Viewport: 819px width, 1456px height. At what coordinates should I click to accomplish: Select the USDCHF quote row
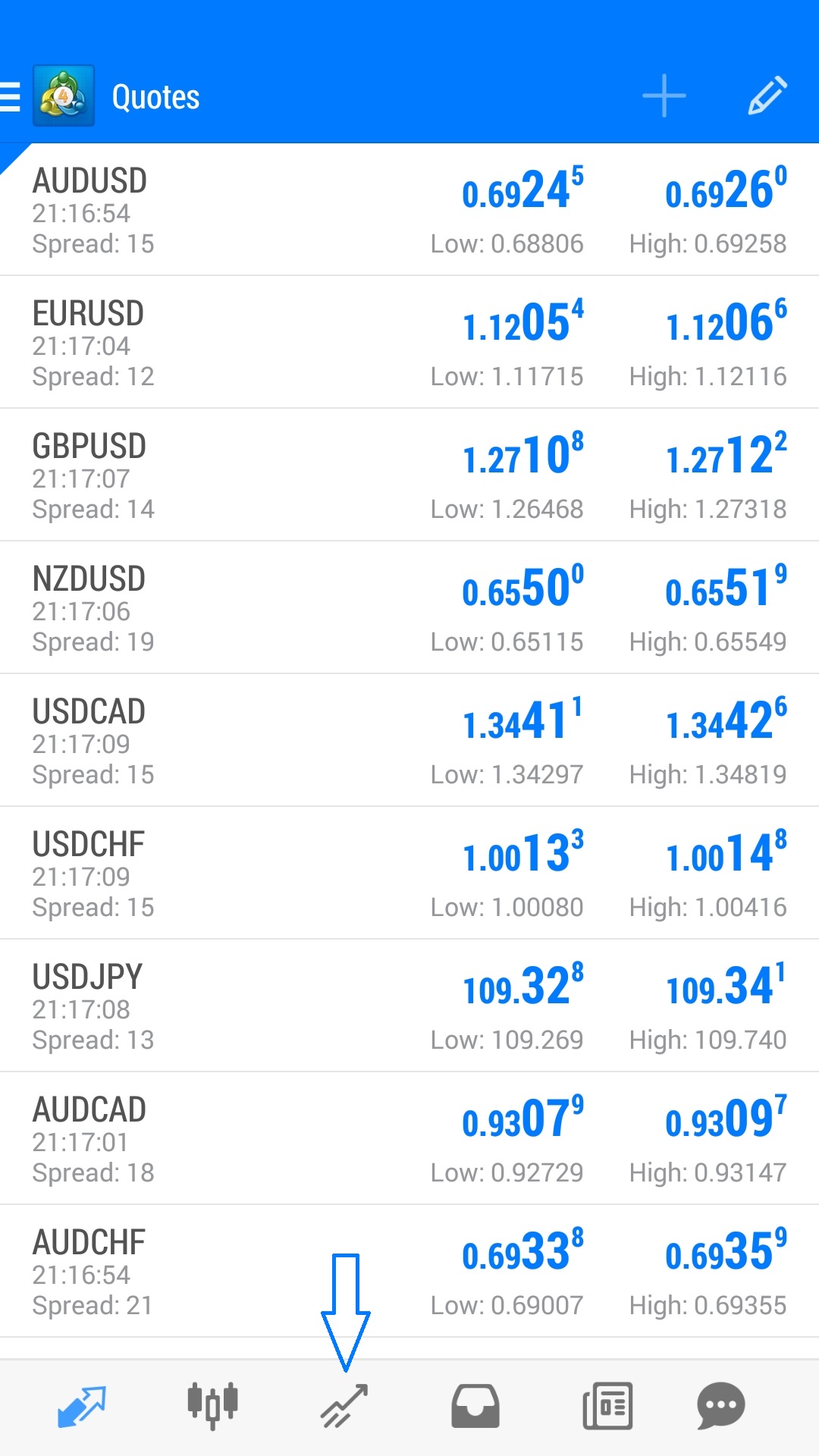click(409, 874)
